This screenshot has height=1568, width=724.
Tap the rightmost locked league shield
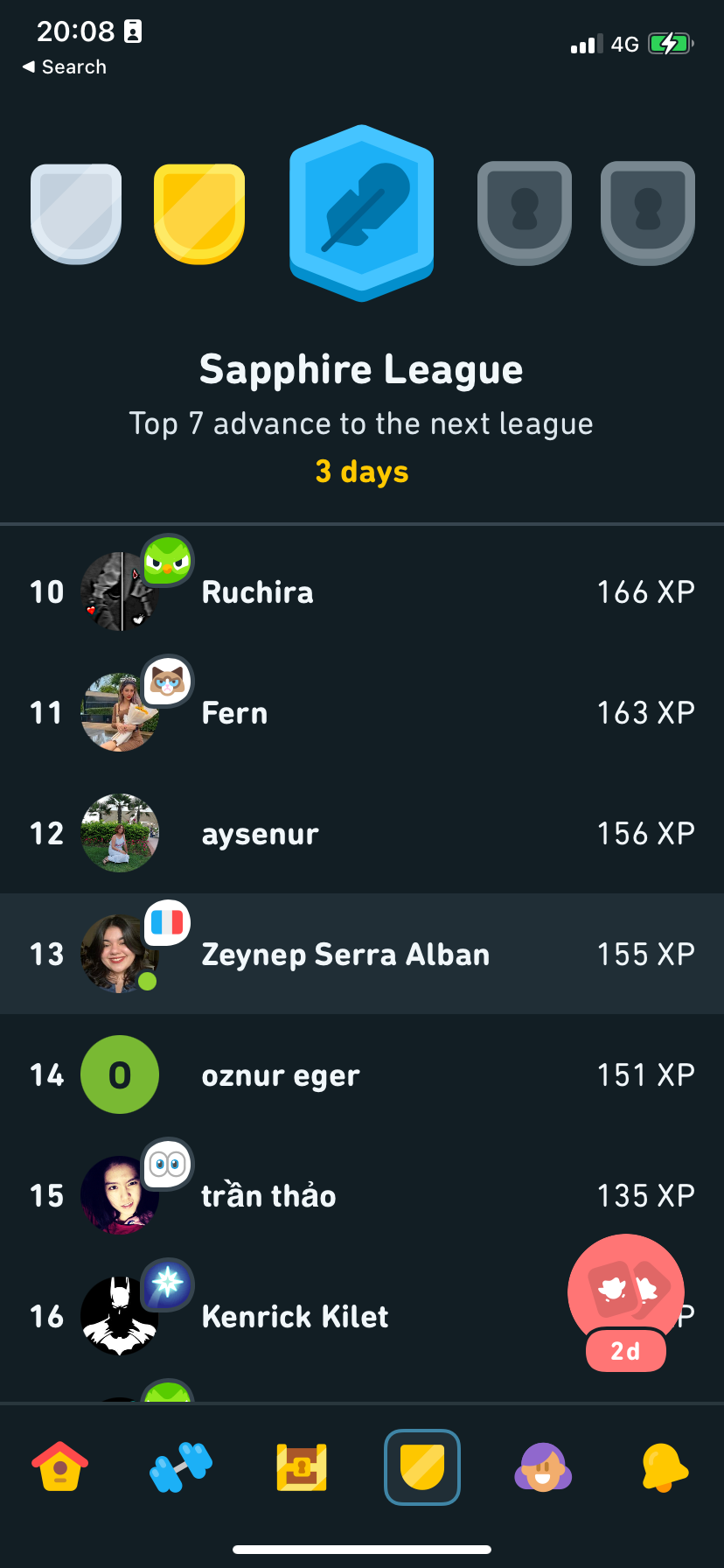click(x=648, y=212)
